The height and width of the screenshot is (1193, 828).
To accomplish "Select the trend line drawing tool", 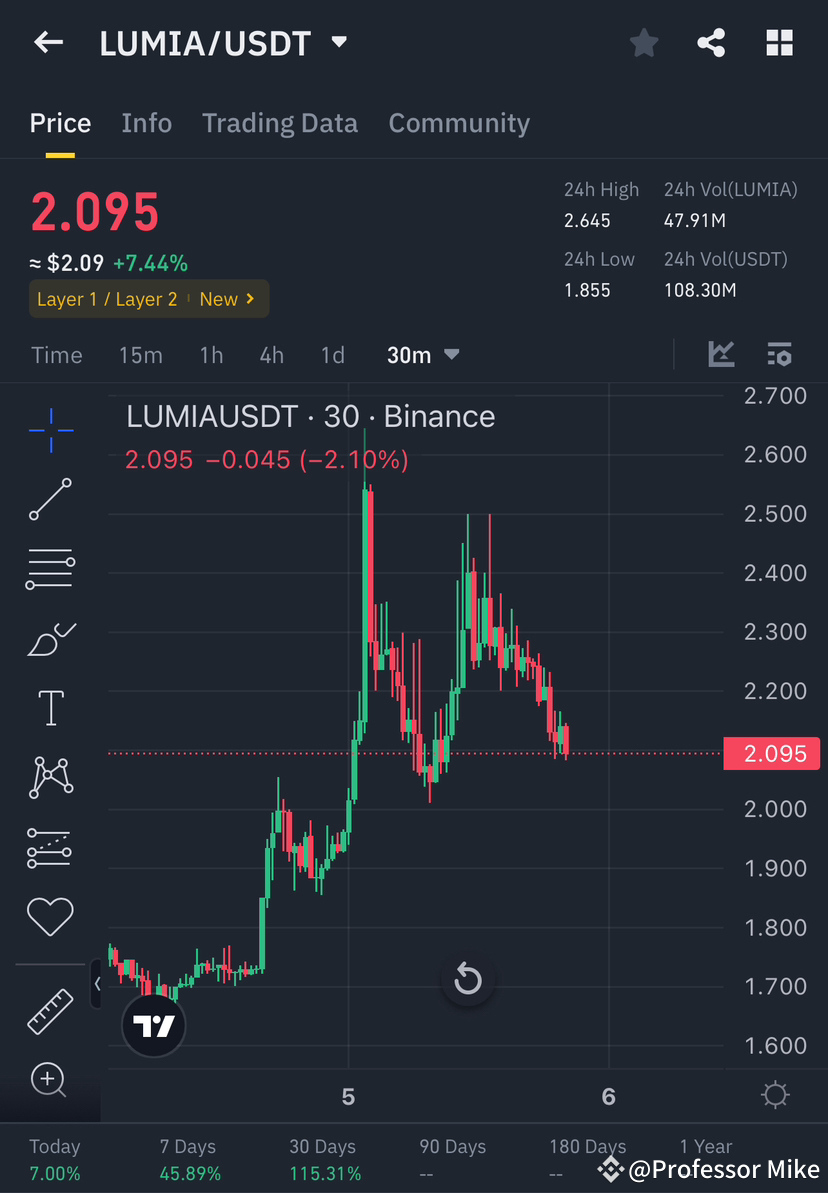I will coord(50,499).
